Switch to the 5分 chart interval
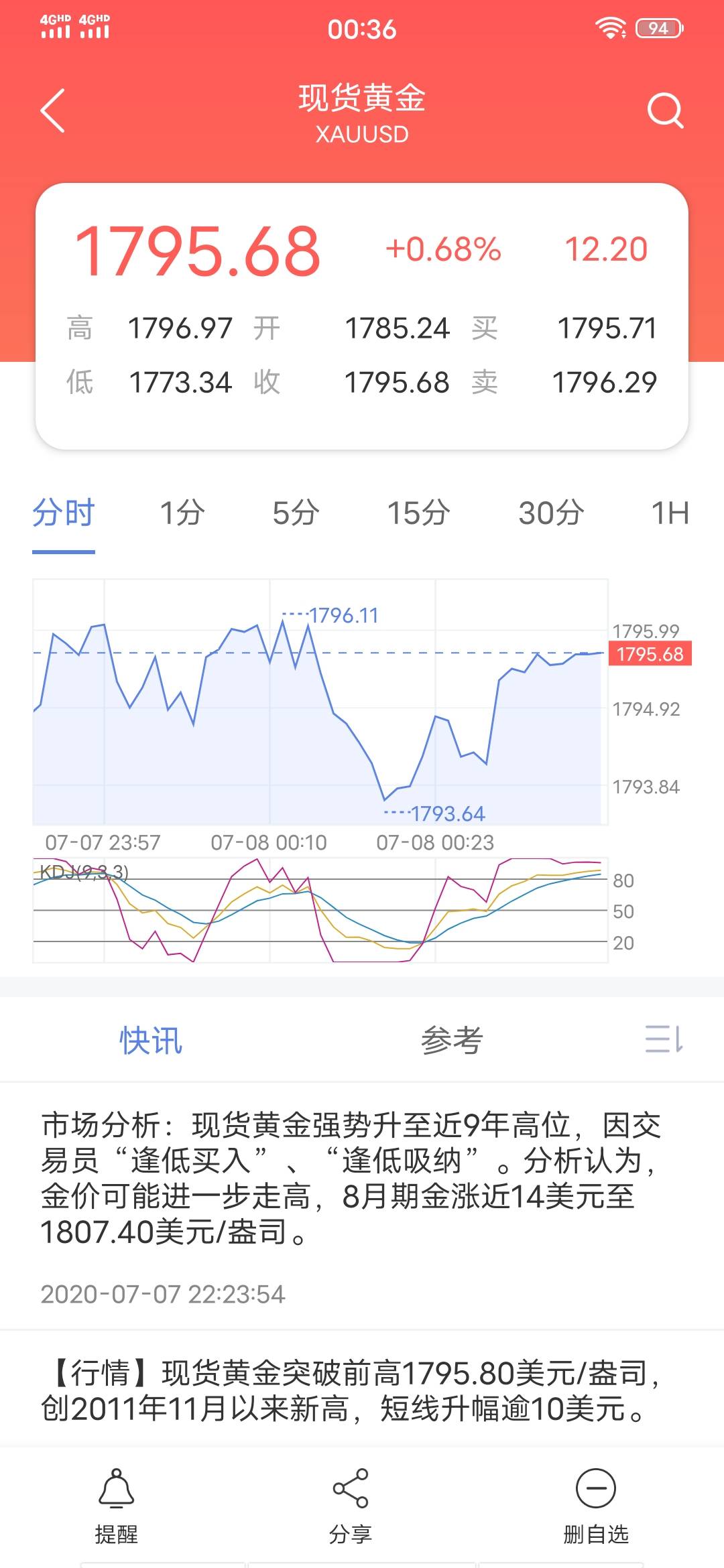 tap(296, 513)
